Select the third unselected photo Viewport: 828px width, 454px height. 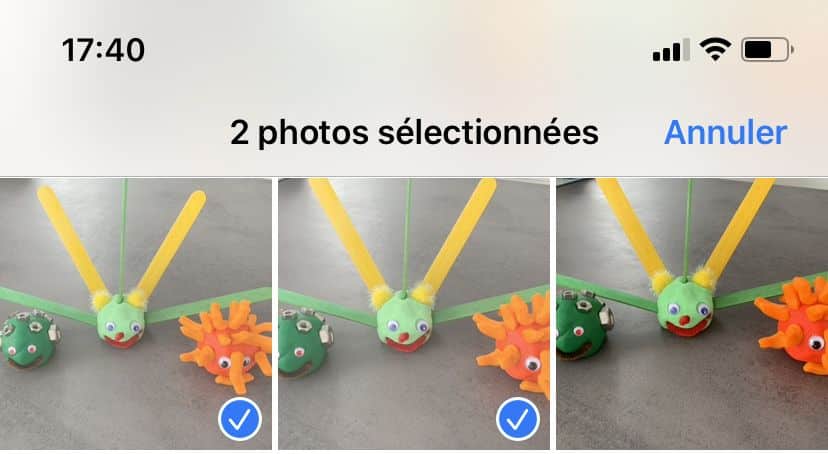coord(692,315)
